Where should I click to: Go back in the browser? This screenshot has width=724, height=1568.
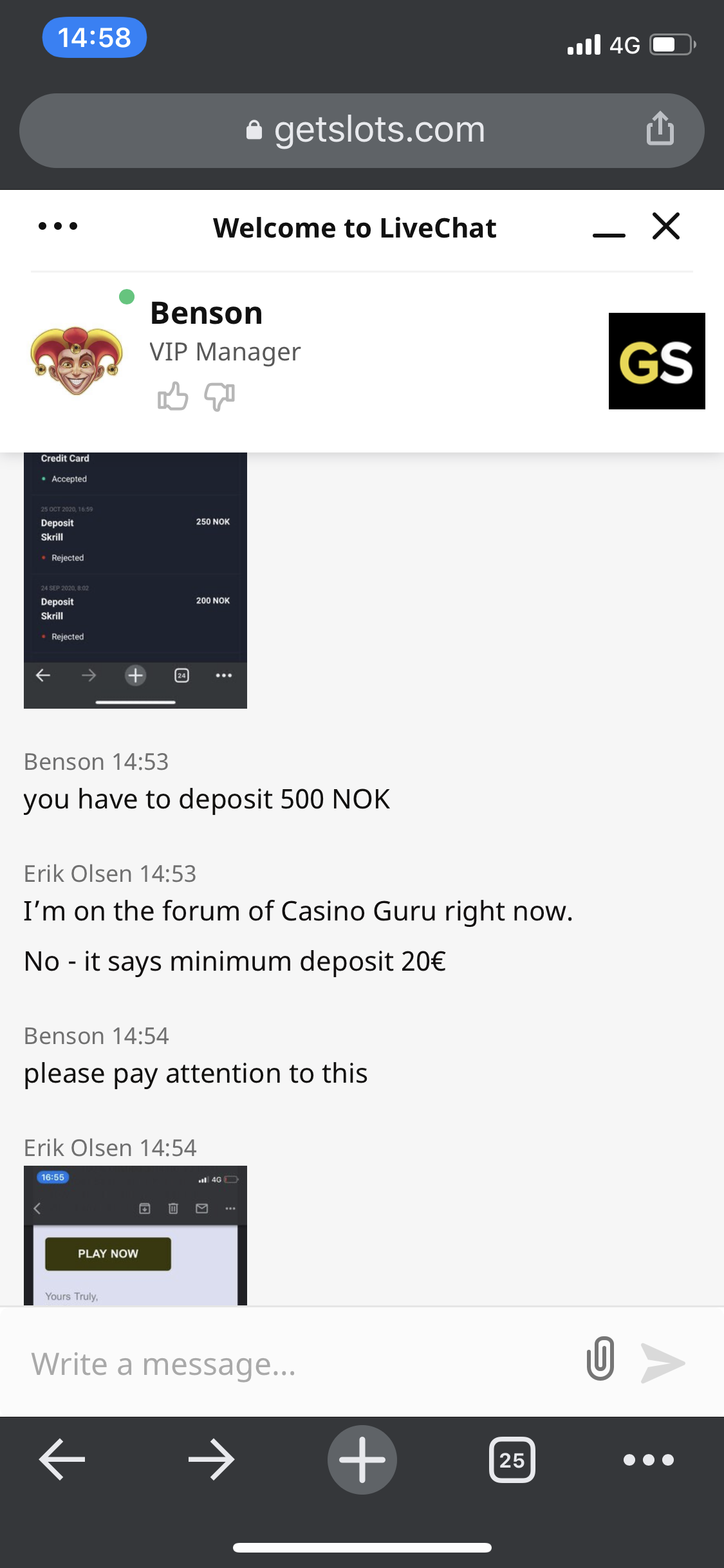point(62,1459)
